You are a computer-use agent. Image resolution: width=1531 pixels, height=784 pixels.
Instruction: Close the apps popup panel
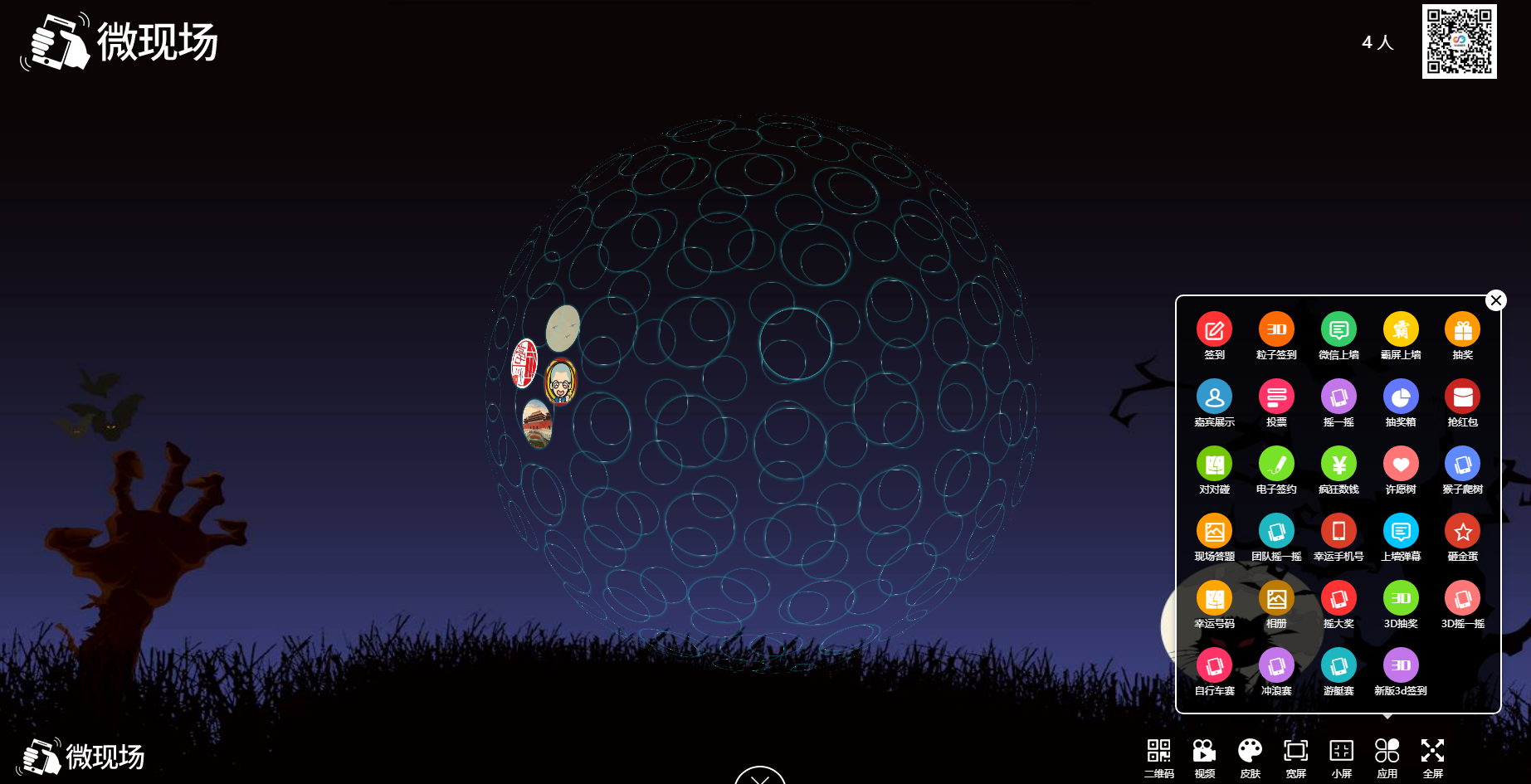(x=1495, y=300)
